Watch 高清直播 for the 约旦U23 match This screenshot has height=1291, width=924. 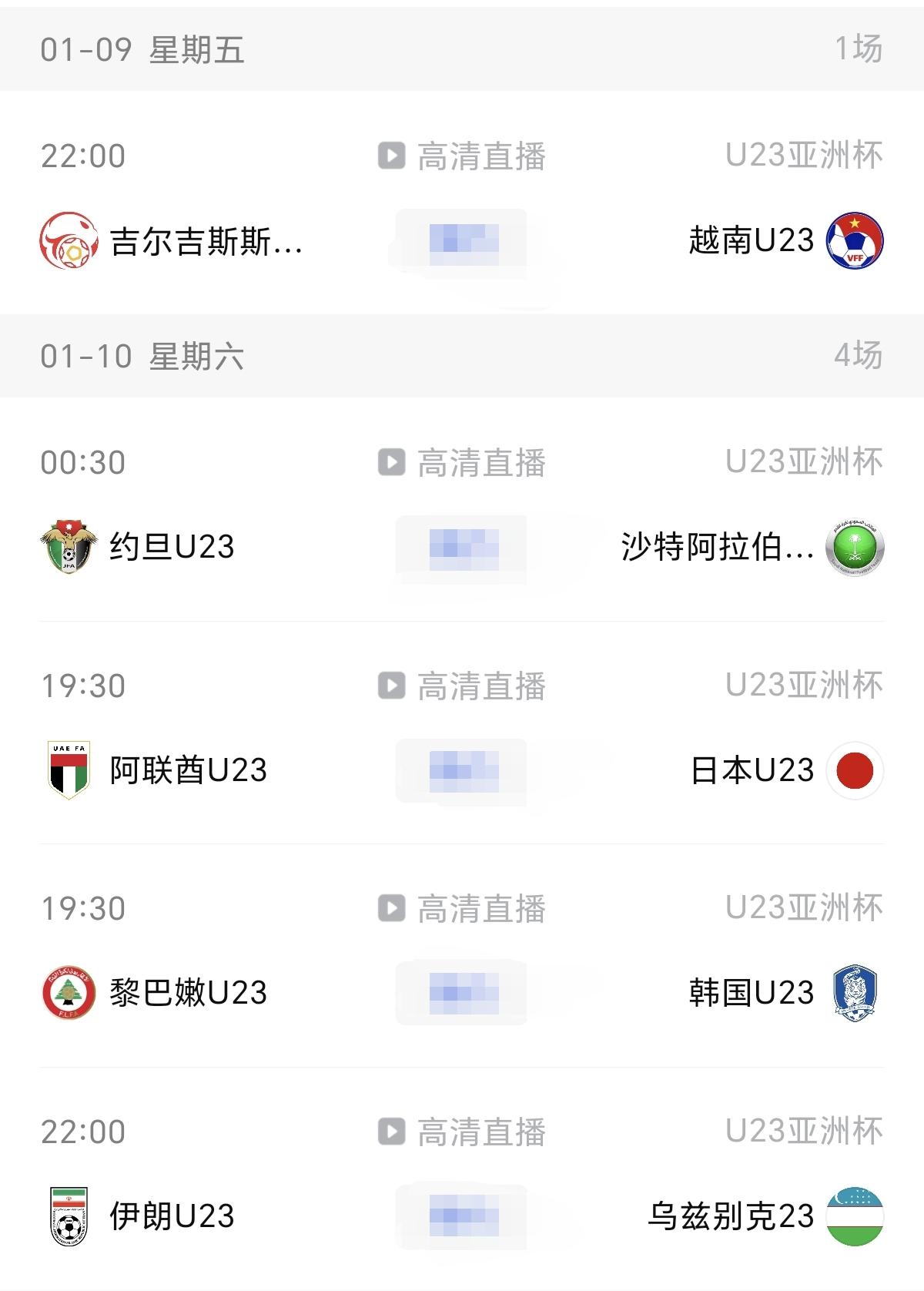[x=462, y=463]
